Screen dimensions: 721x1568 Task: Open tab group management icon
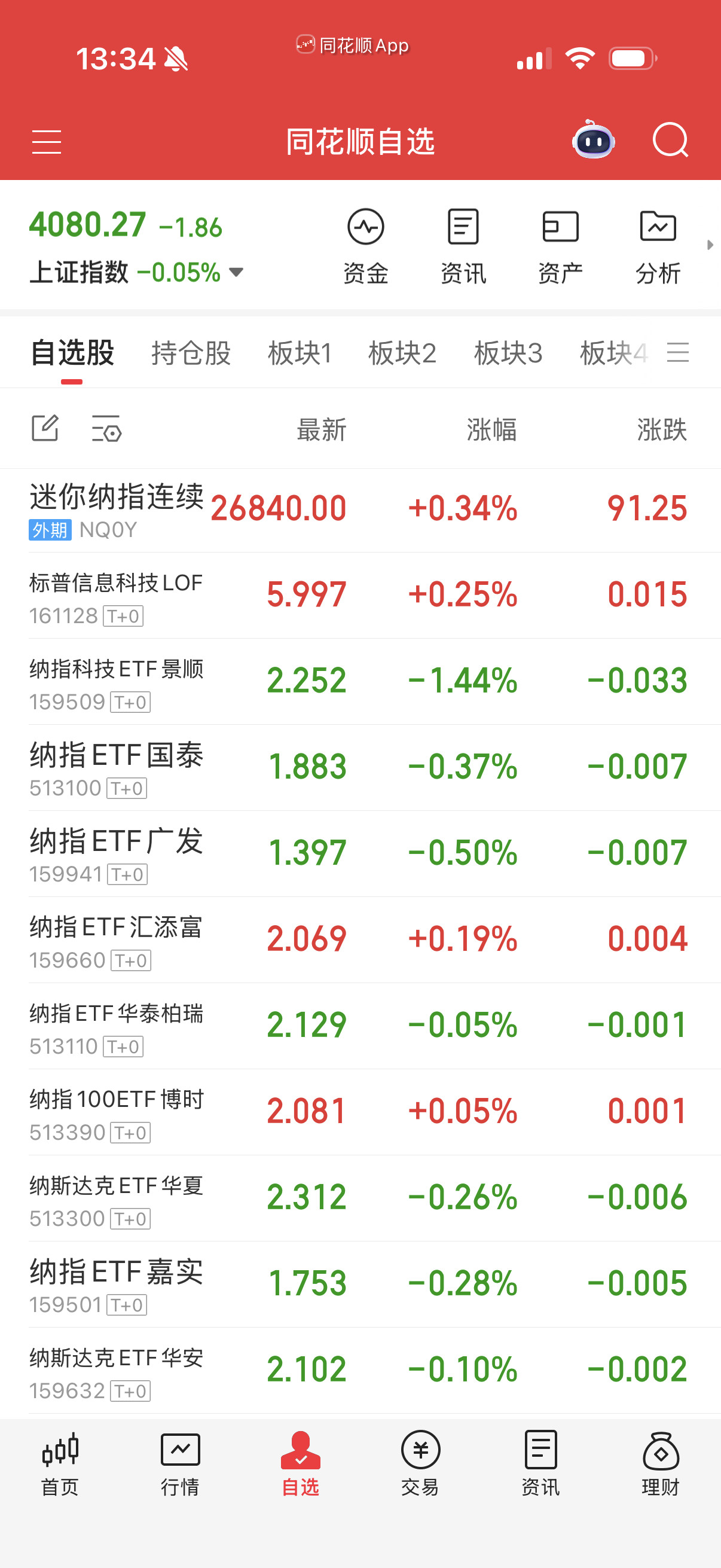(679, 353)
